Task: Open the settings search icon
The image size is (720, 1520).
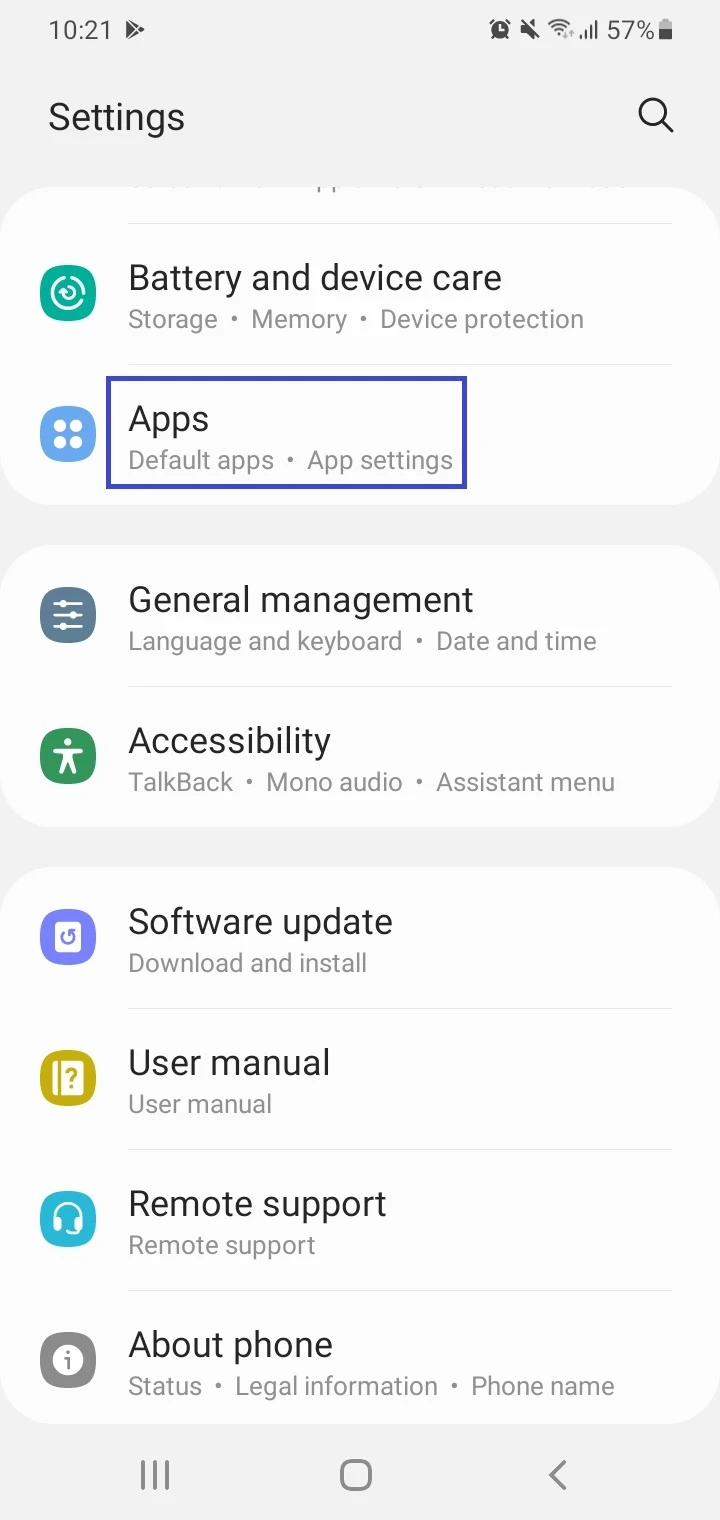Action: point(655,116)
